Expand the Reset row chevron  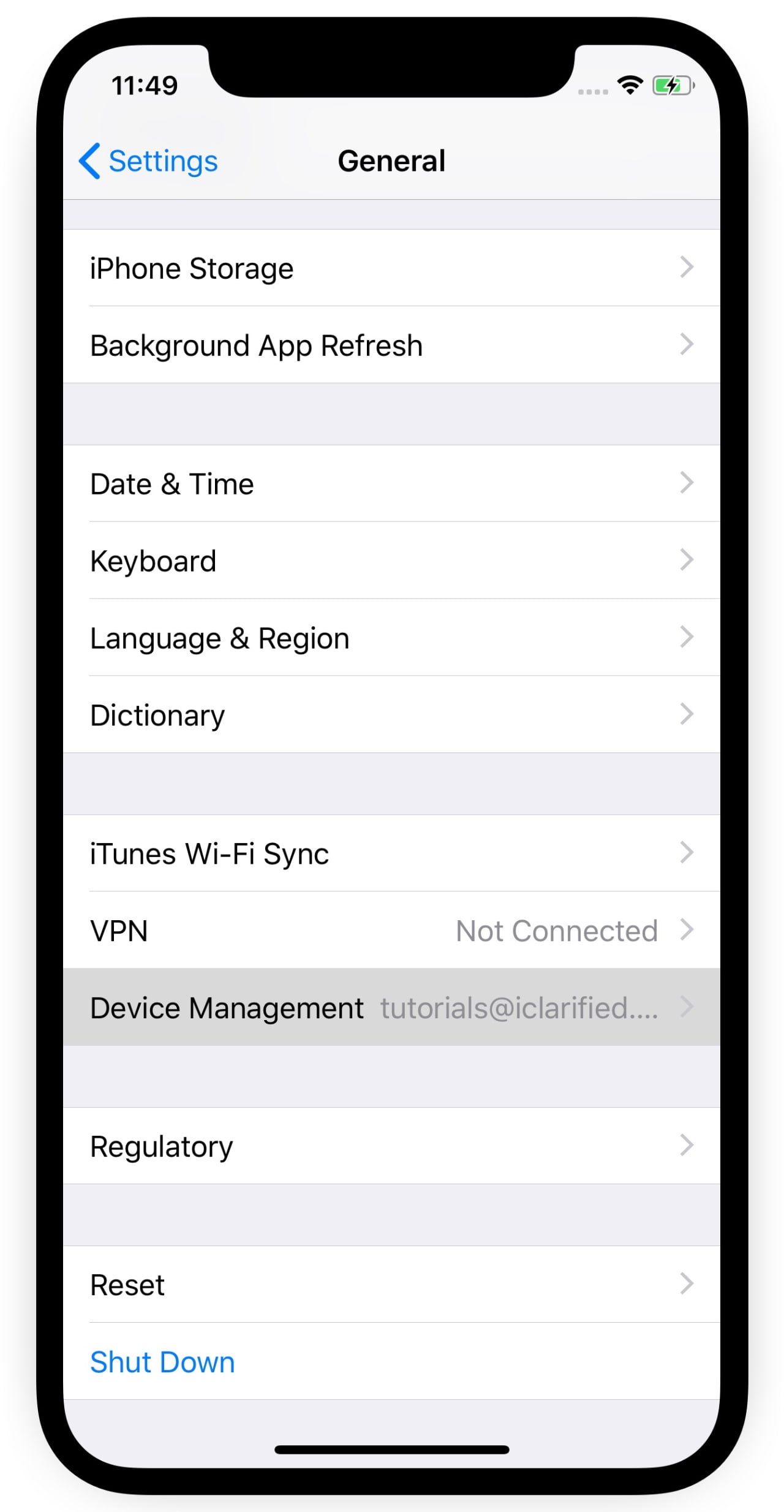(686, 1285)
